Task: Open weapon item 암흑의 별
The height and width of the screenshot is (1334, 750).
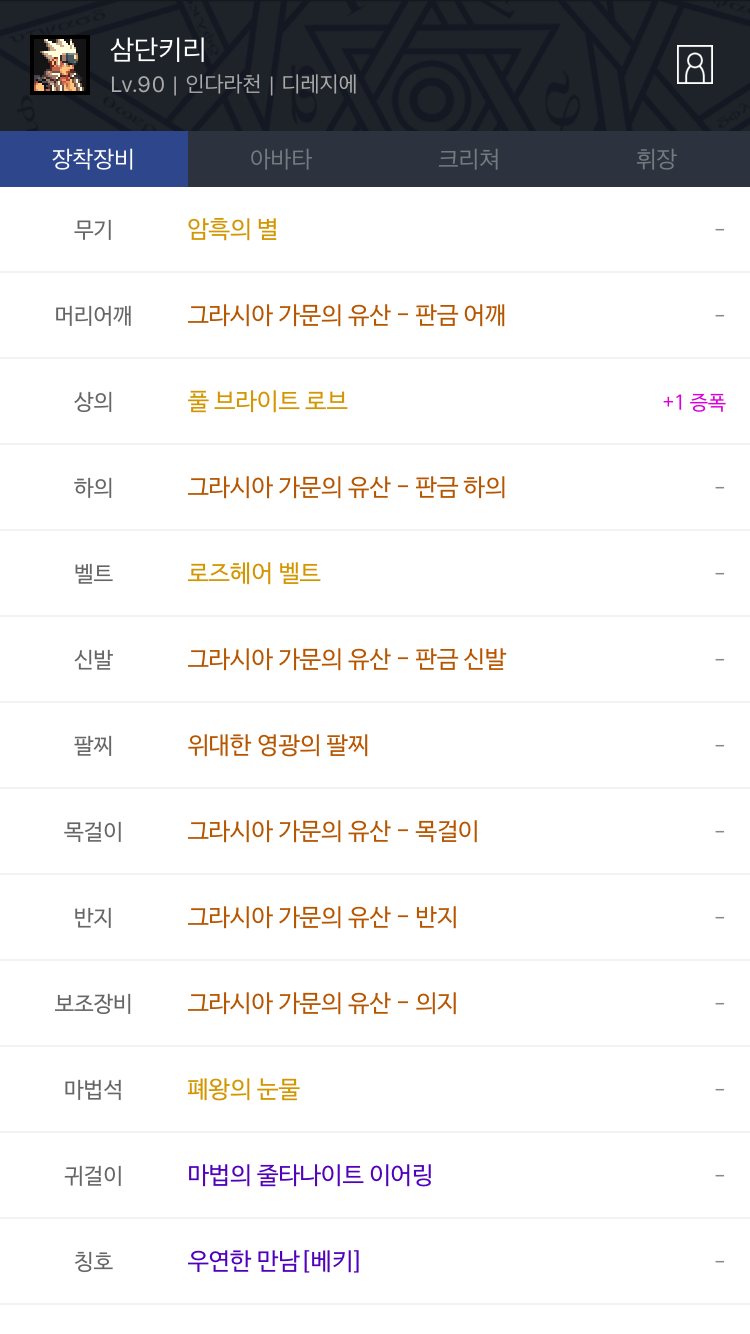Action: coord(232,230)
